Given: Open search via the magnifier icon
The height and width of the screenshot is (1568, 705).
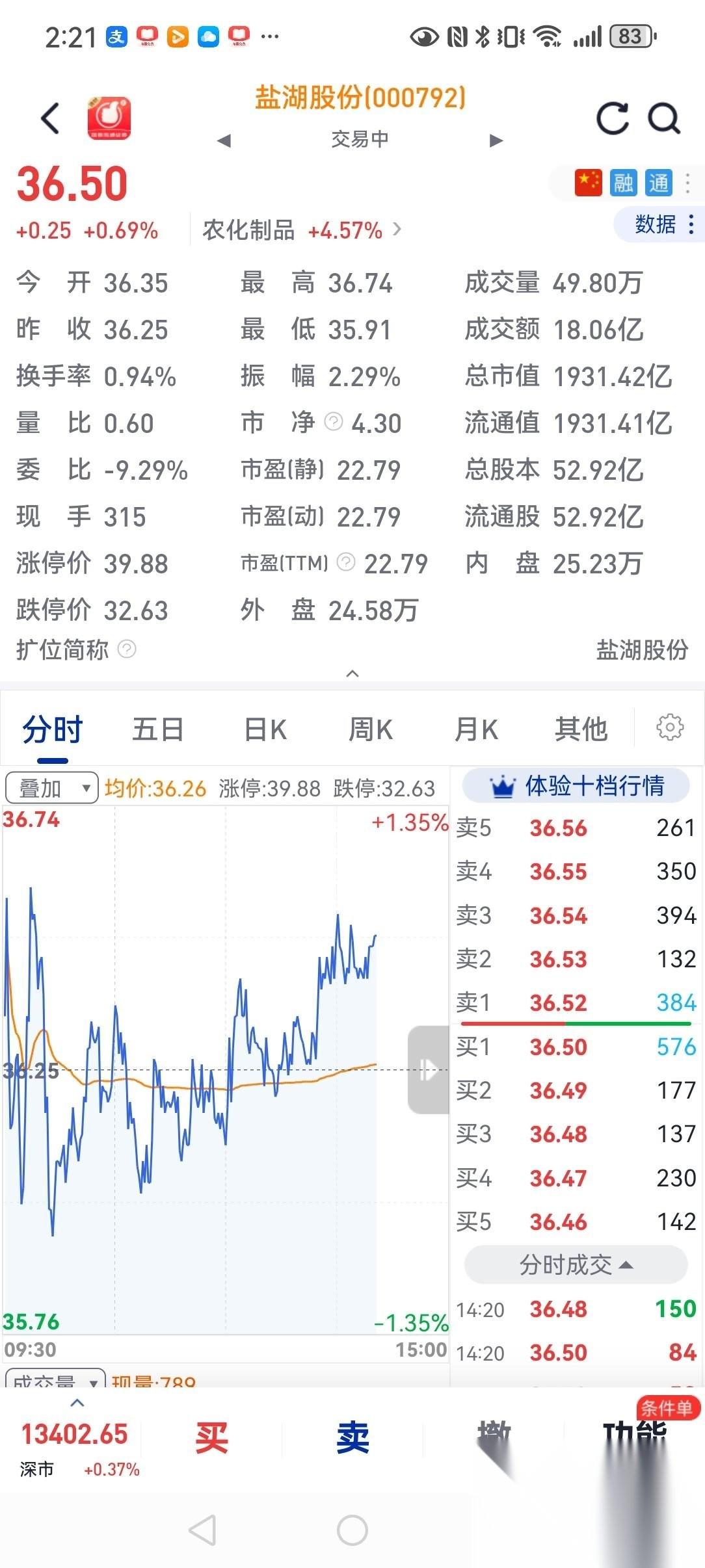Looking at the screenshot, I should (x=664, y=118).
